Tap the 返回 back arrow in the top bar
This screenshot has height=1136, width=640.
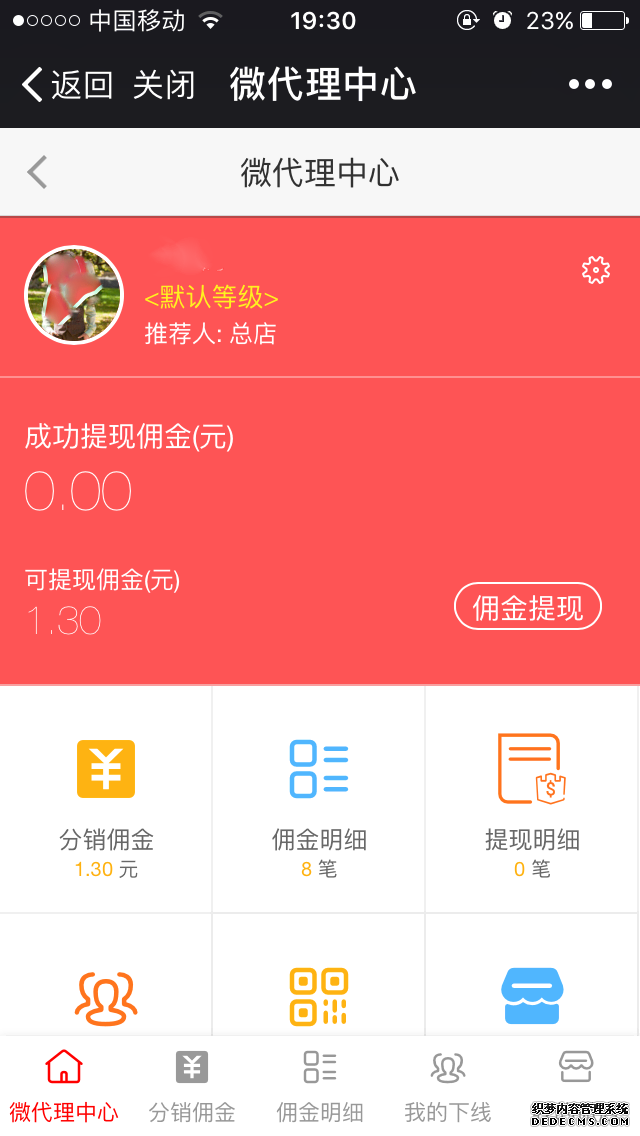tap(66, 85)
